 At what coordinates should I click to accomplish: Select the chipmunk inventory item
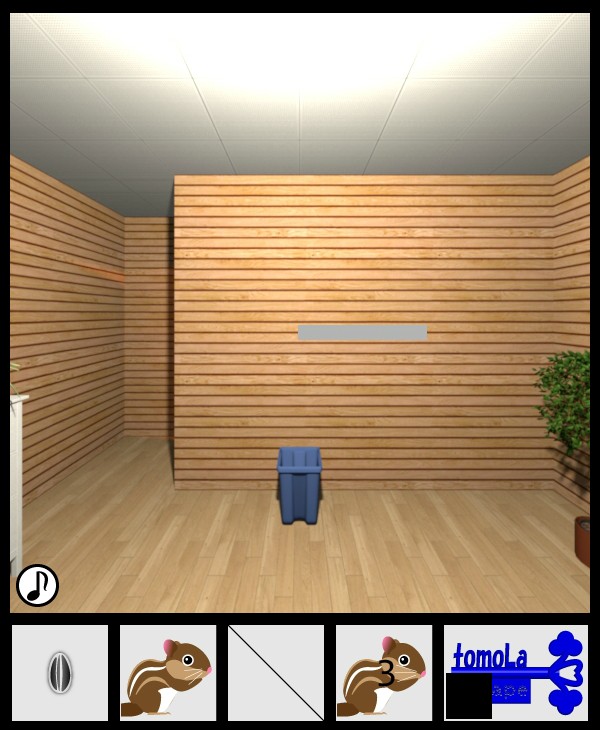tap(168, 673)
